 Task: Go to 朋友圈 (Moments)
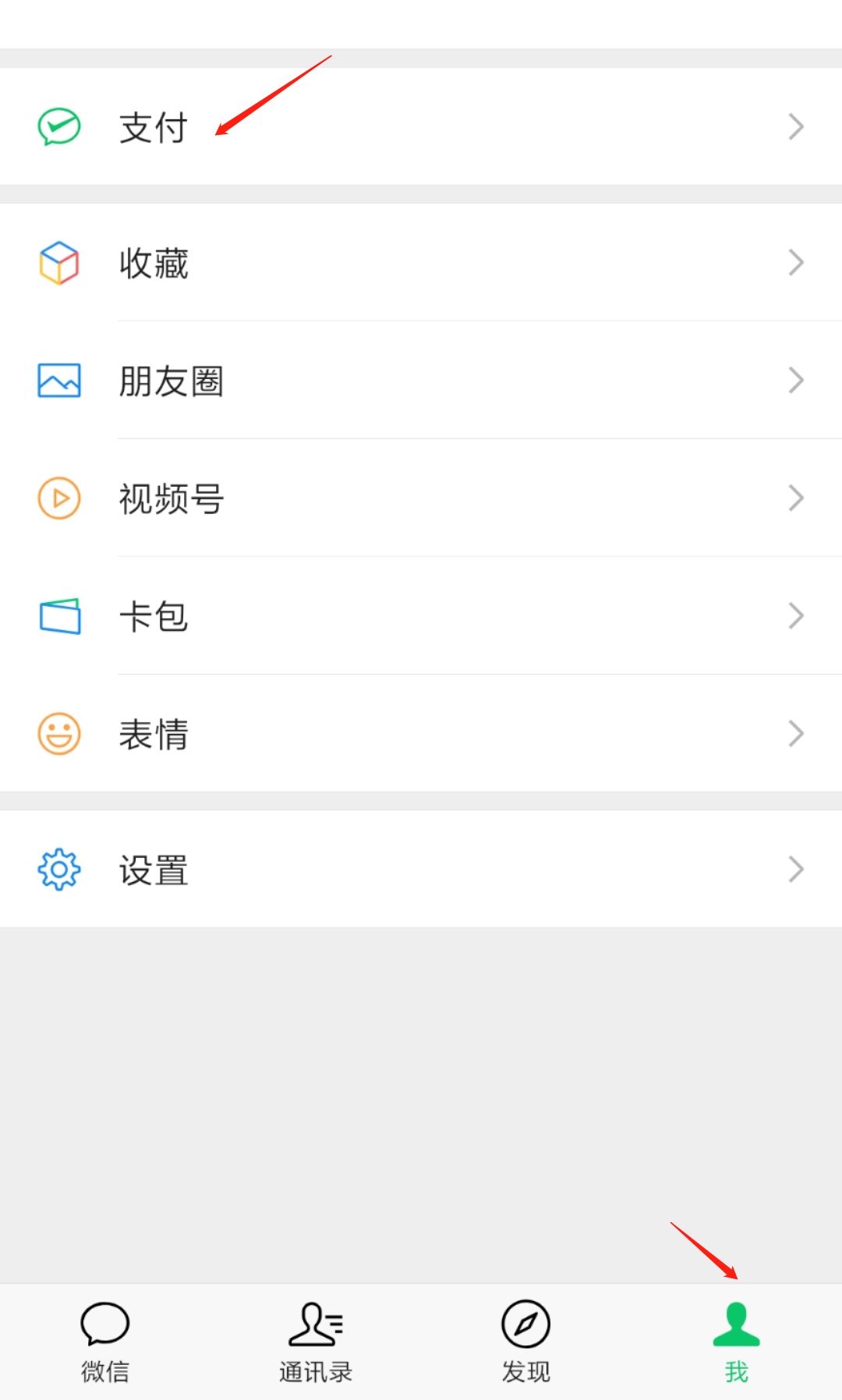tap(421, 381)
